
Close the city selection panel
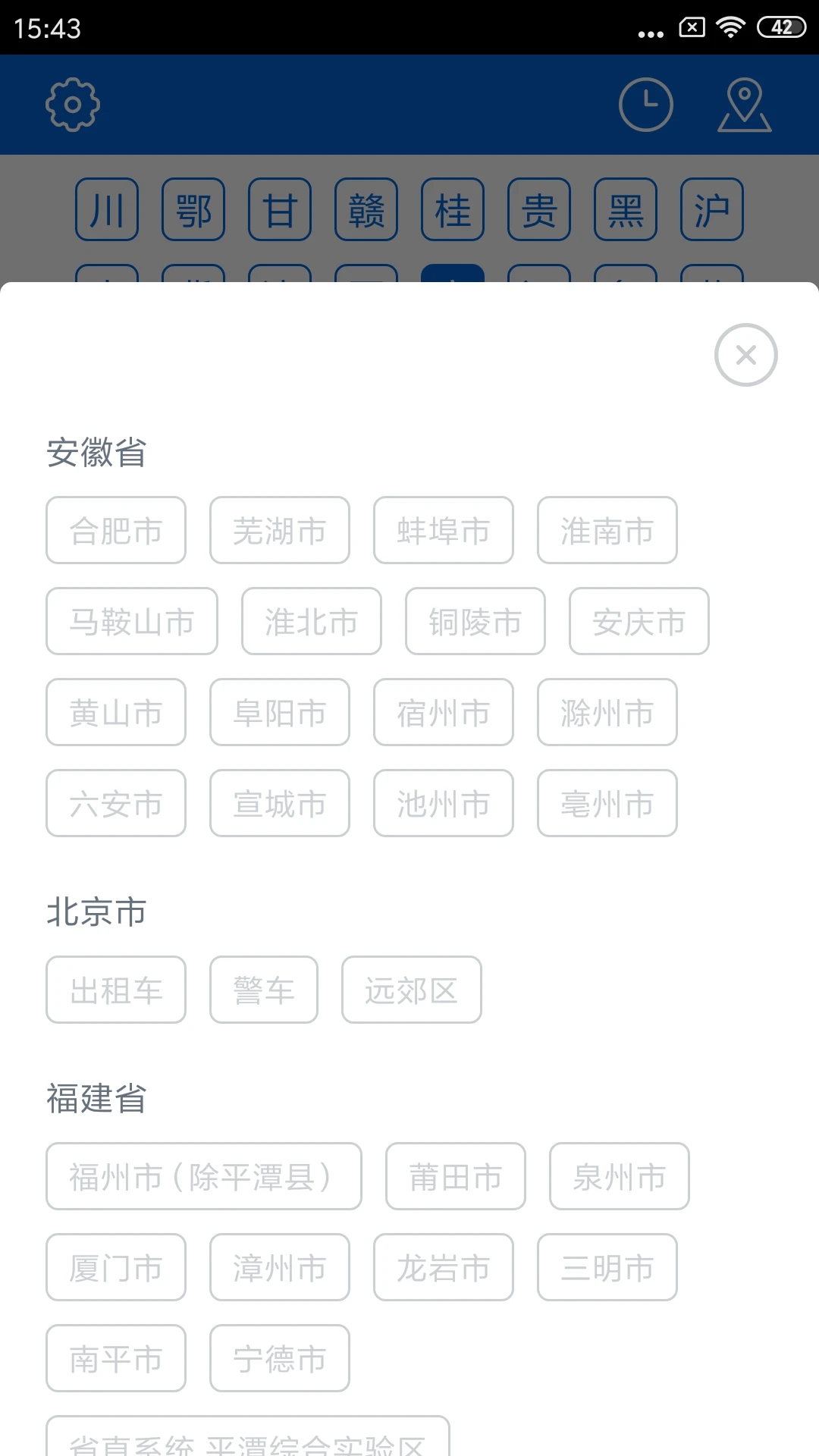(745, 354)
